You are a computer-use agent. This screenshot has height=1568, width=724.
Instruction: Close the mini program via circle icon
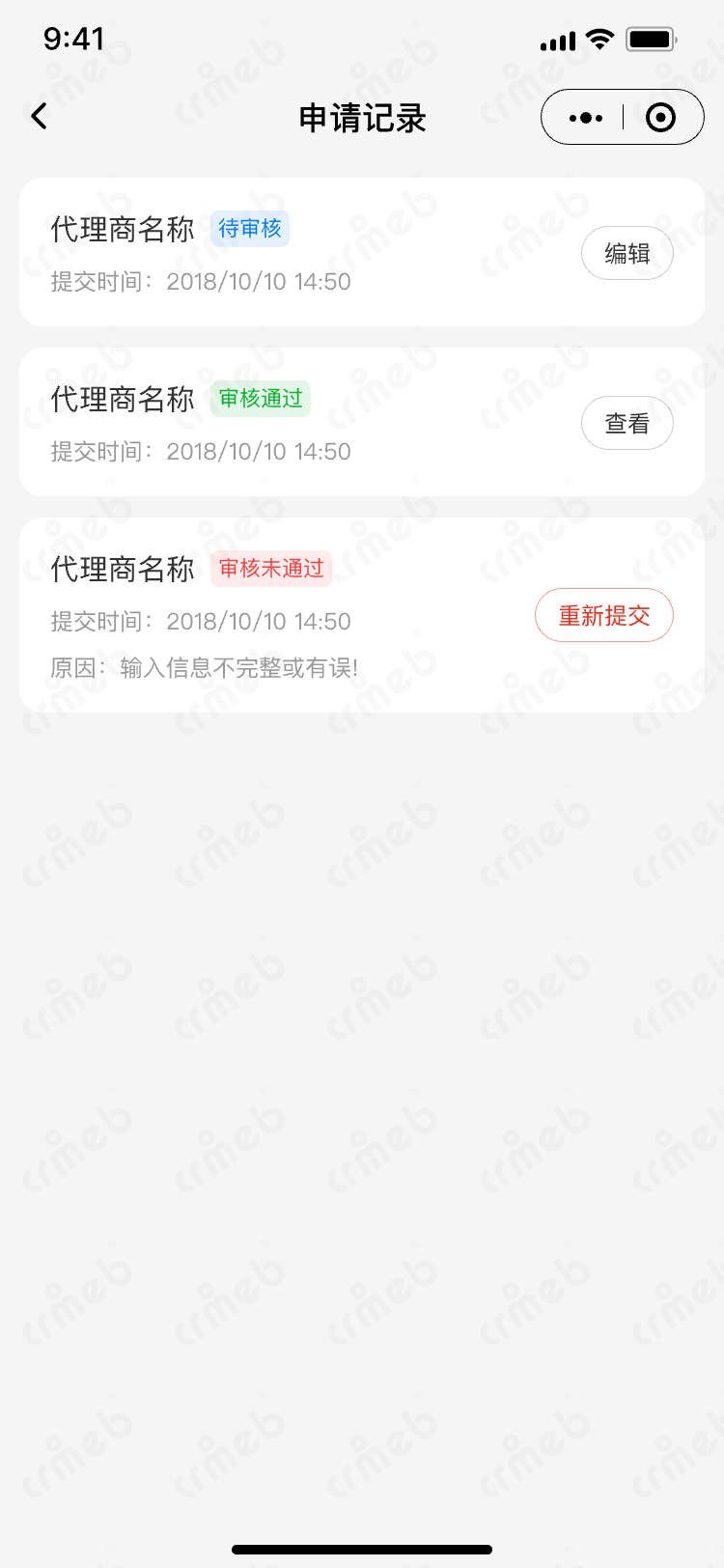660,118
